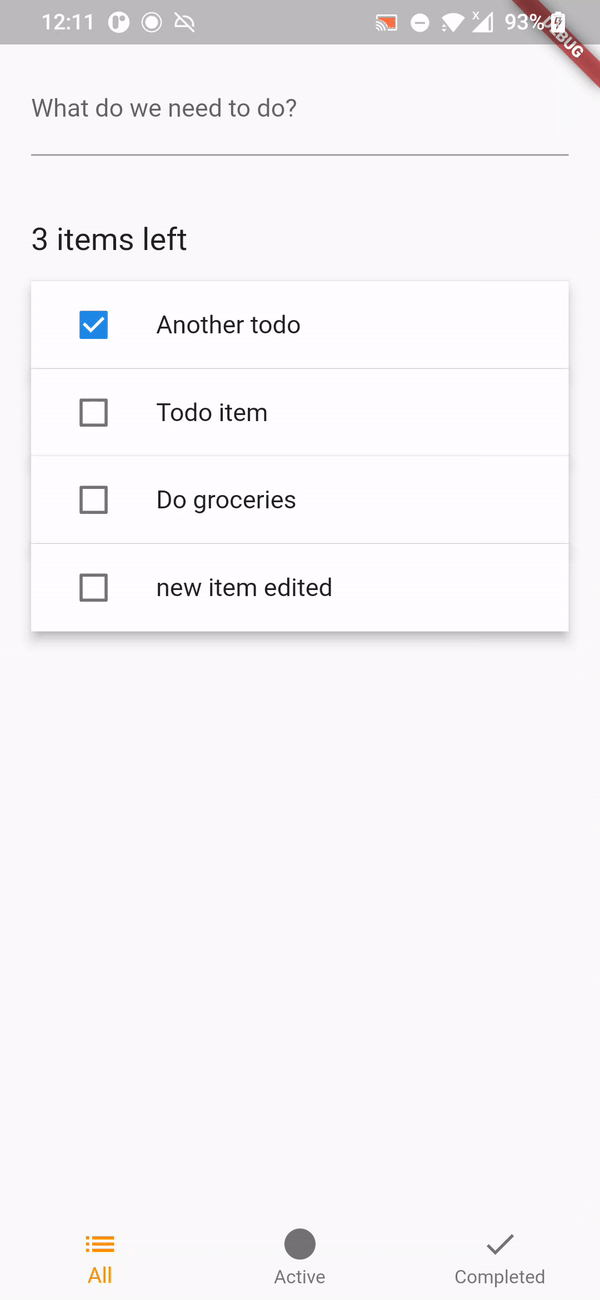The image size is (600, 1300).
Task: Select the All tab
Action: point(100,1258)
